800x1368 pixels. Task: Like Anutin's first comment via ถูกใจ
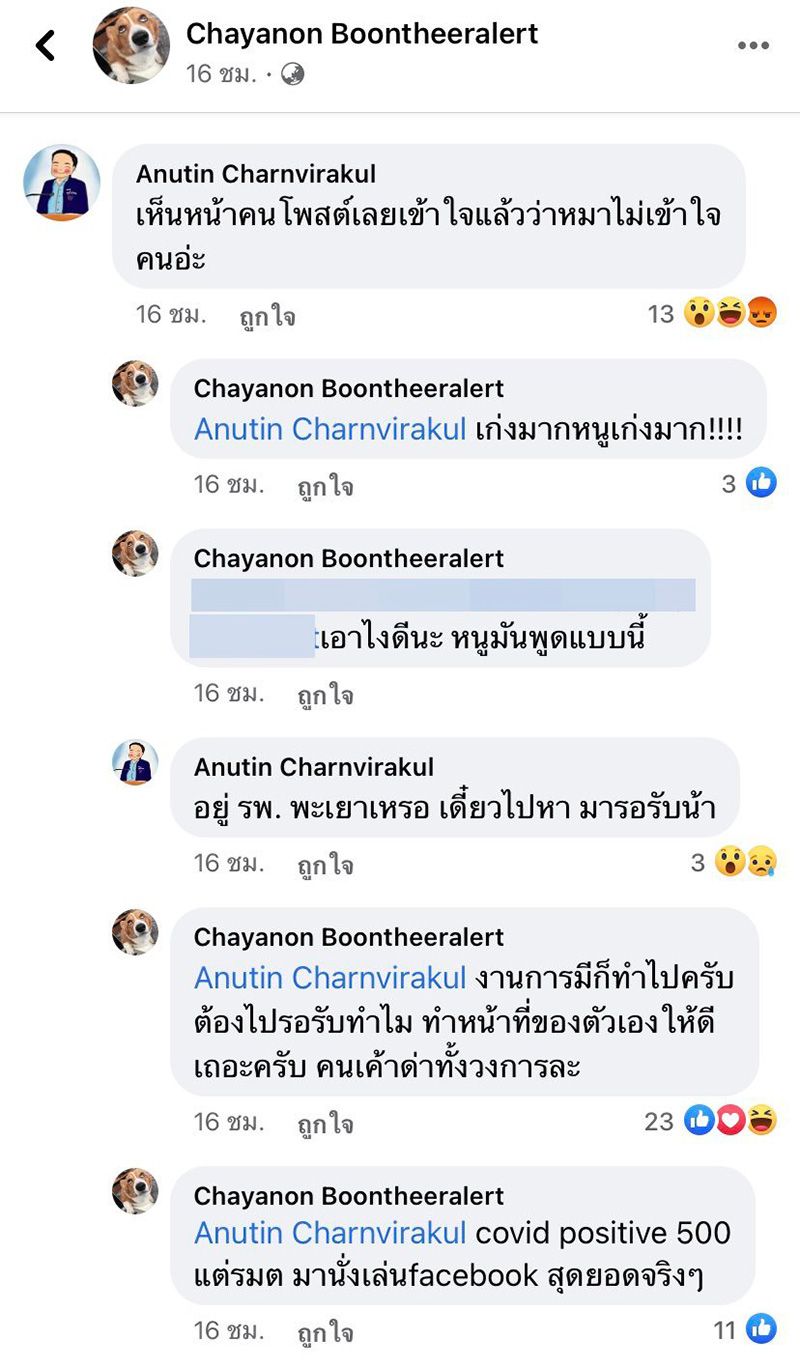pos(267,315)
